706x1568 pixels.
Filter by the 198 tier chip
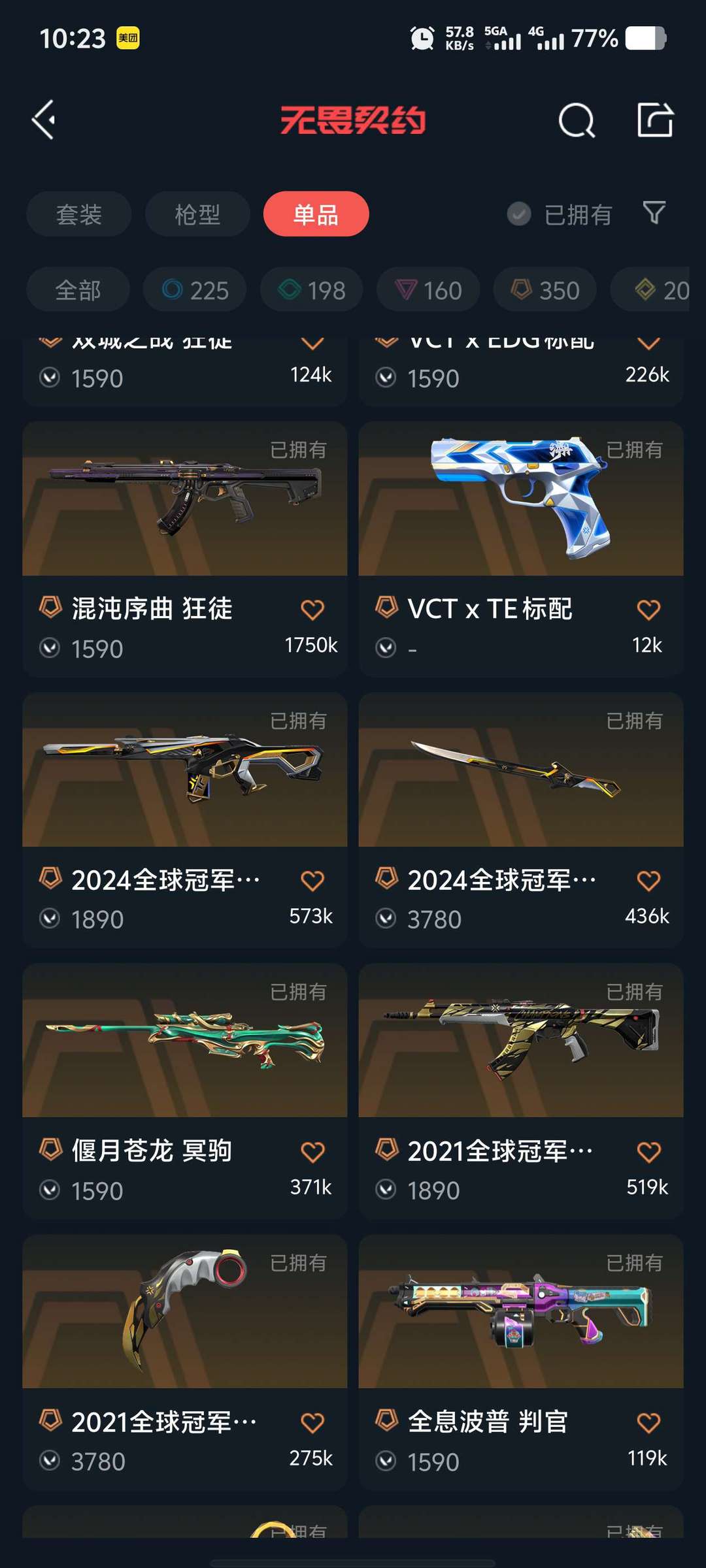312,290
